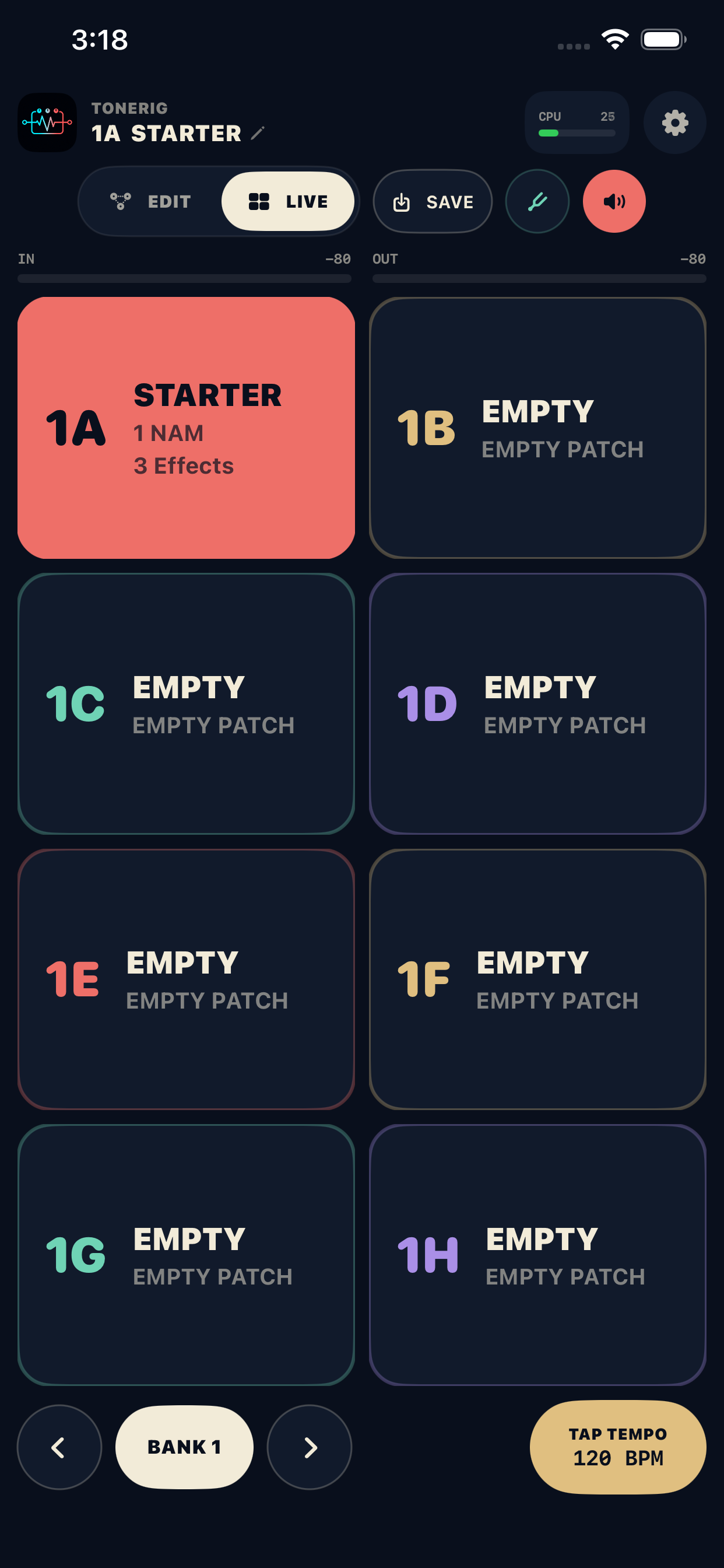
Task: Switch to patch 1G
Action: click(x=186, y=1255)
